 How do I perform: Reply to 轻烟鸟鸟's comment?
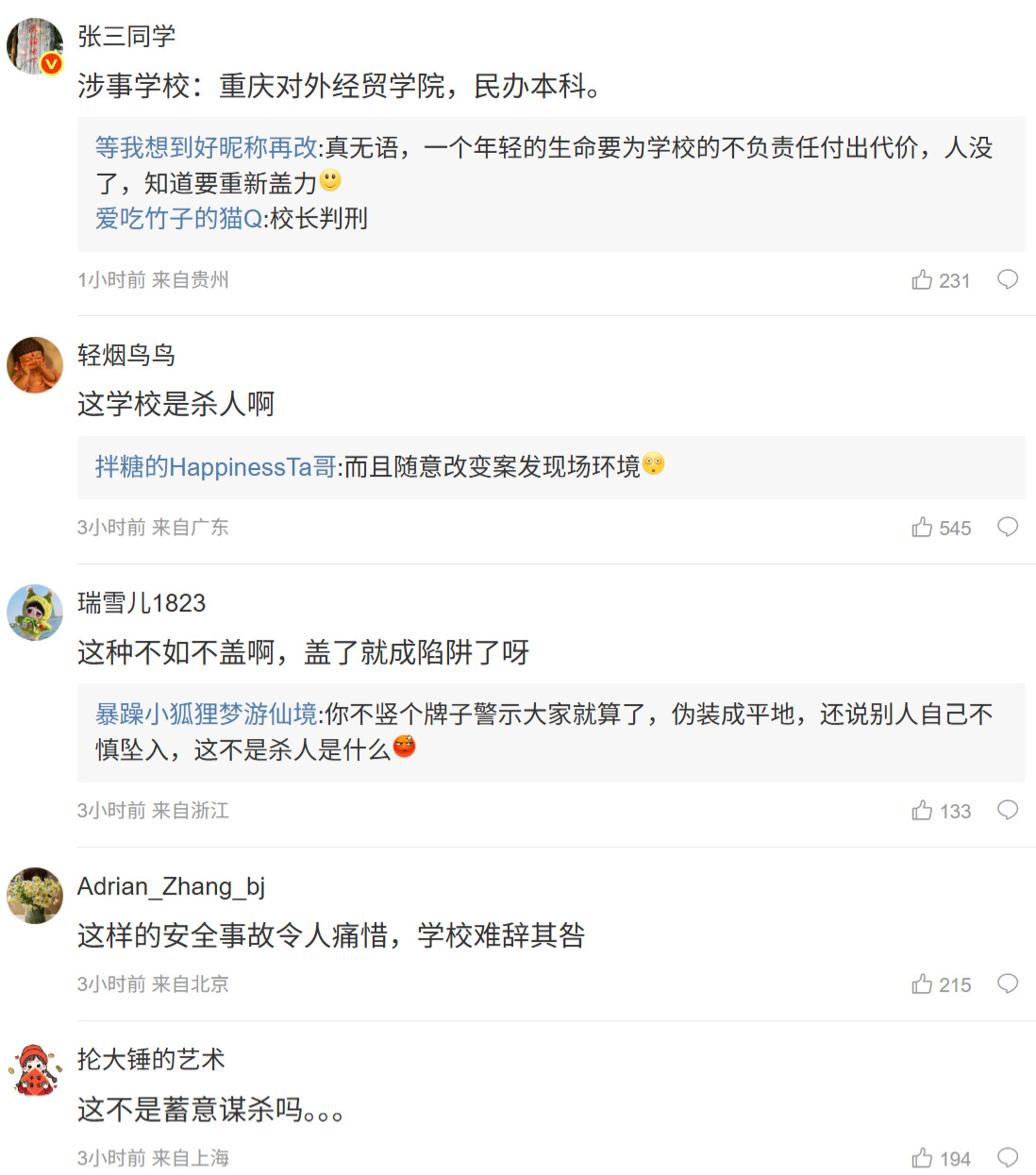point(1008,527)
